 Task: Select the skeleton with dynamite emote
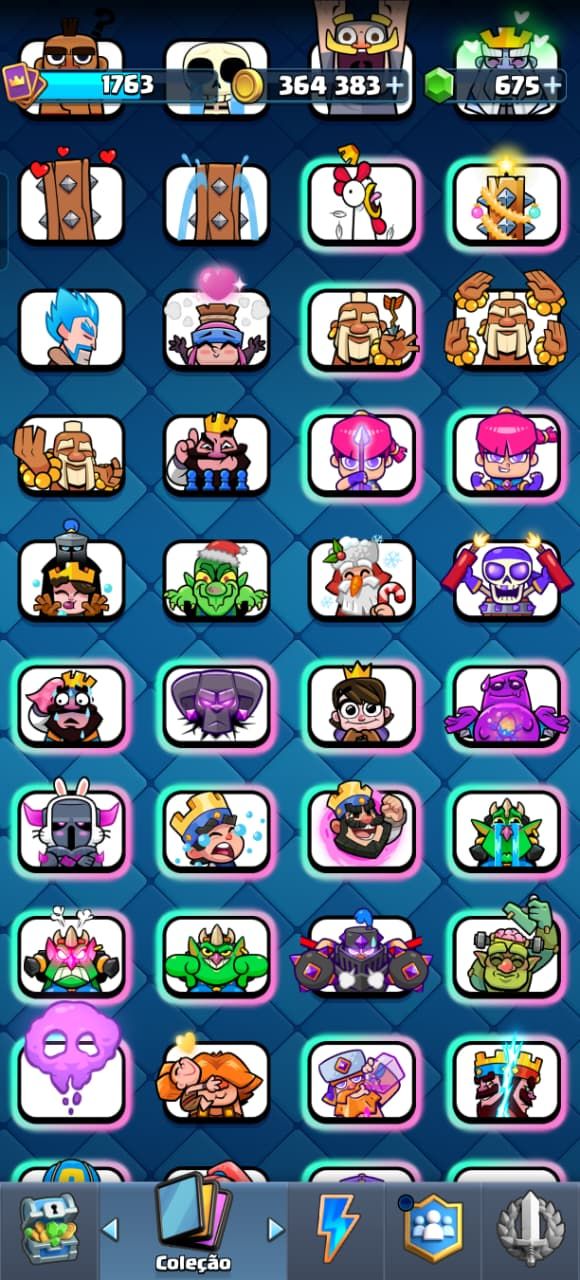click(x=505, y=579)
